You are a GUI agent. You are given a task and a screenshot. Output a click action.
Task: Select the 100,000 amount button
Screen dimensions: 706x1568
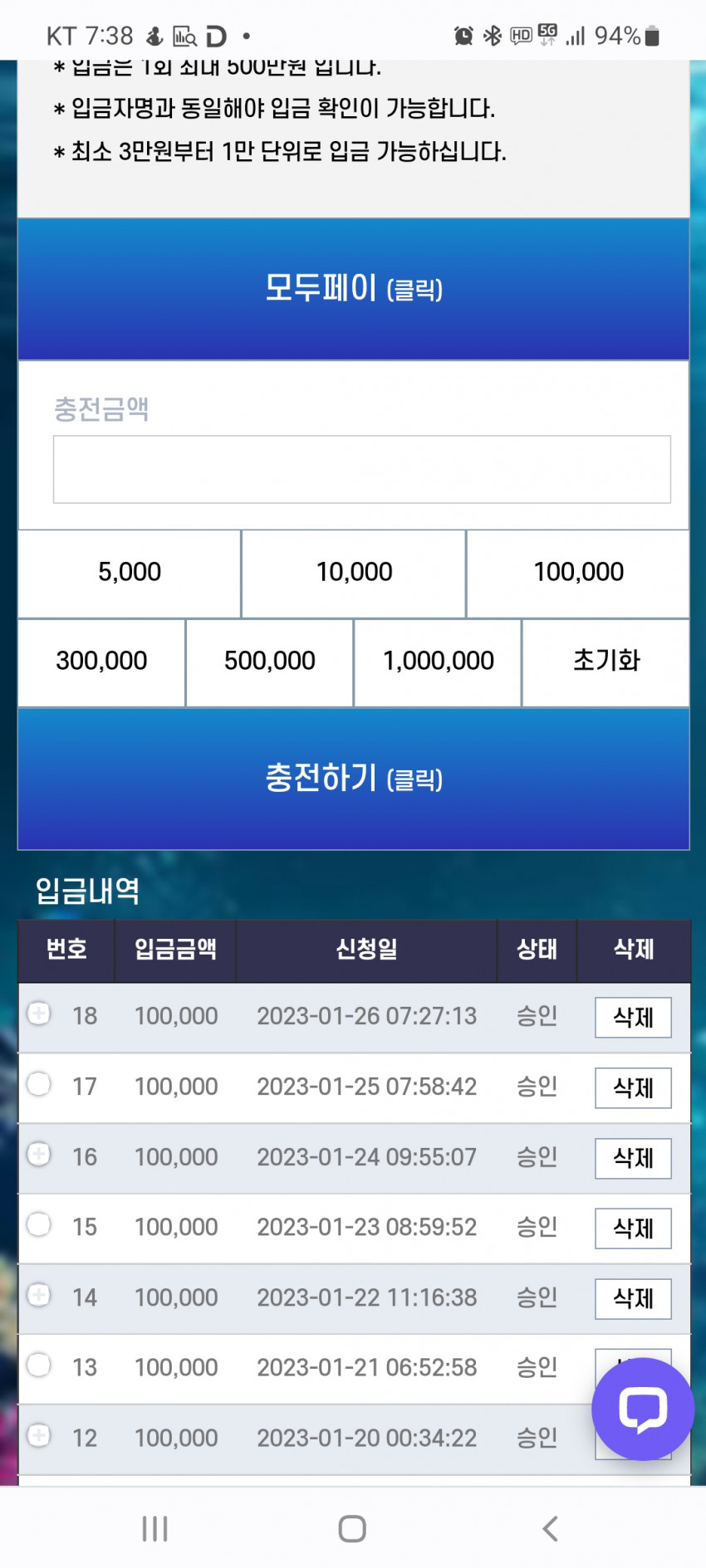(578, 573)
